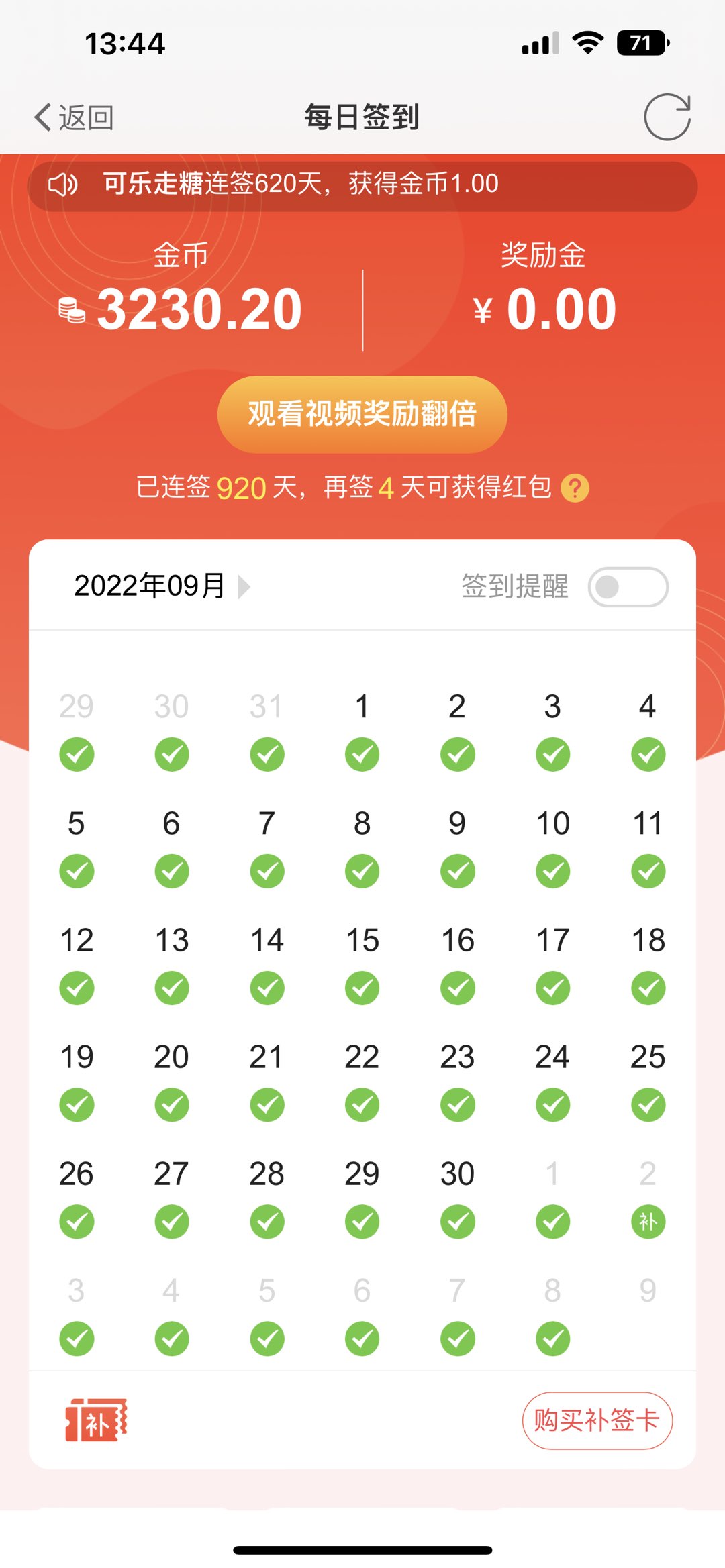
Task: Enable the 签到提醒 reminder switch
Action: 628,587
